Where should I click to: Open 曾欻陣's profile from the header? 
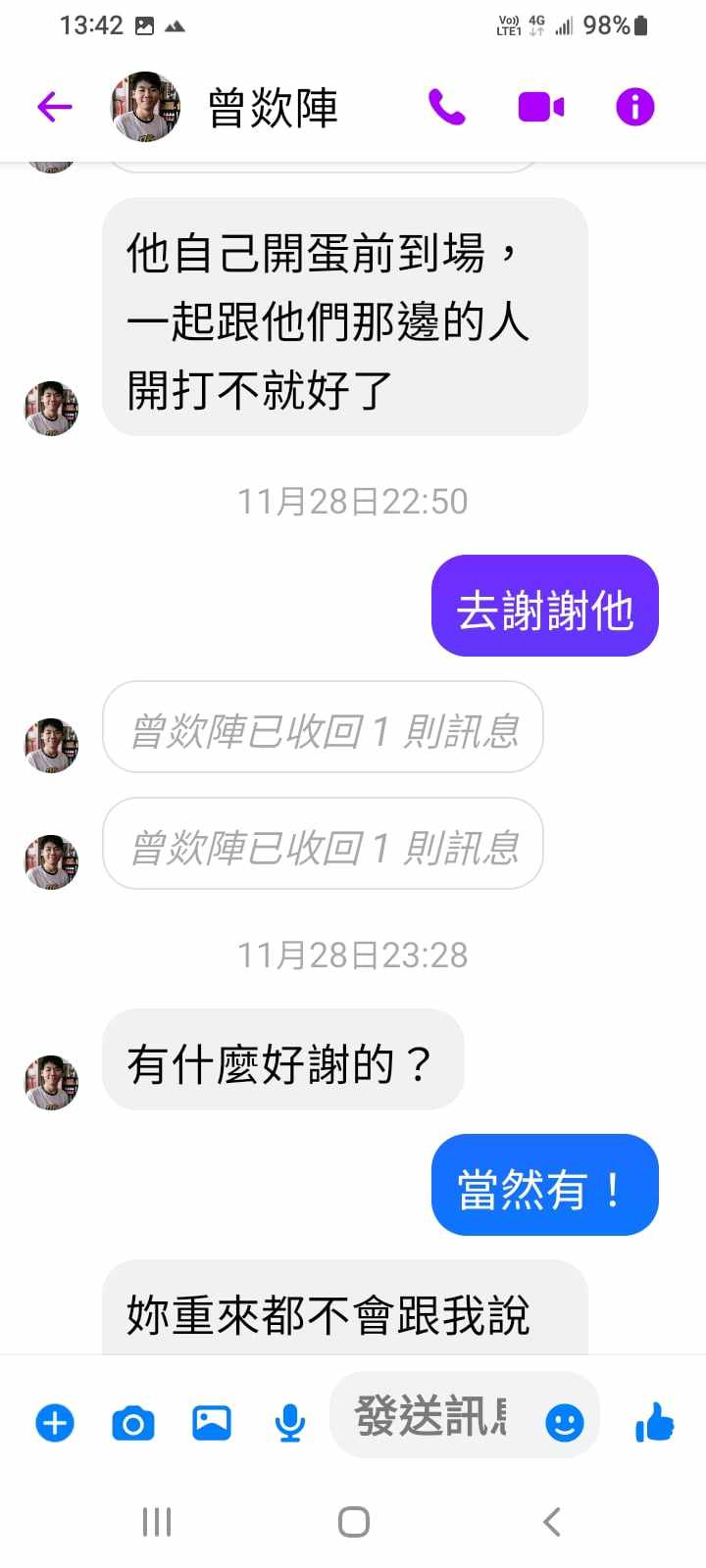pos(273,107)
